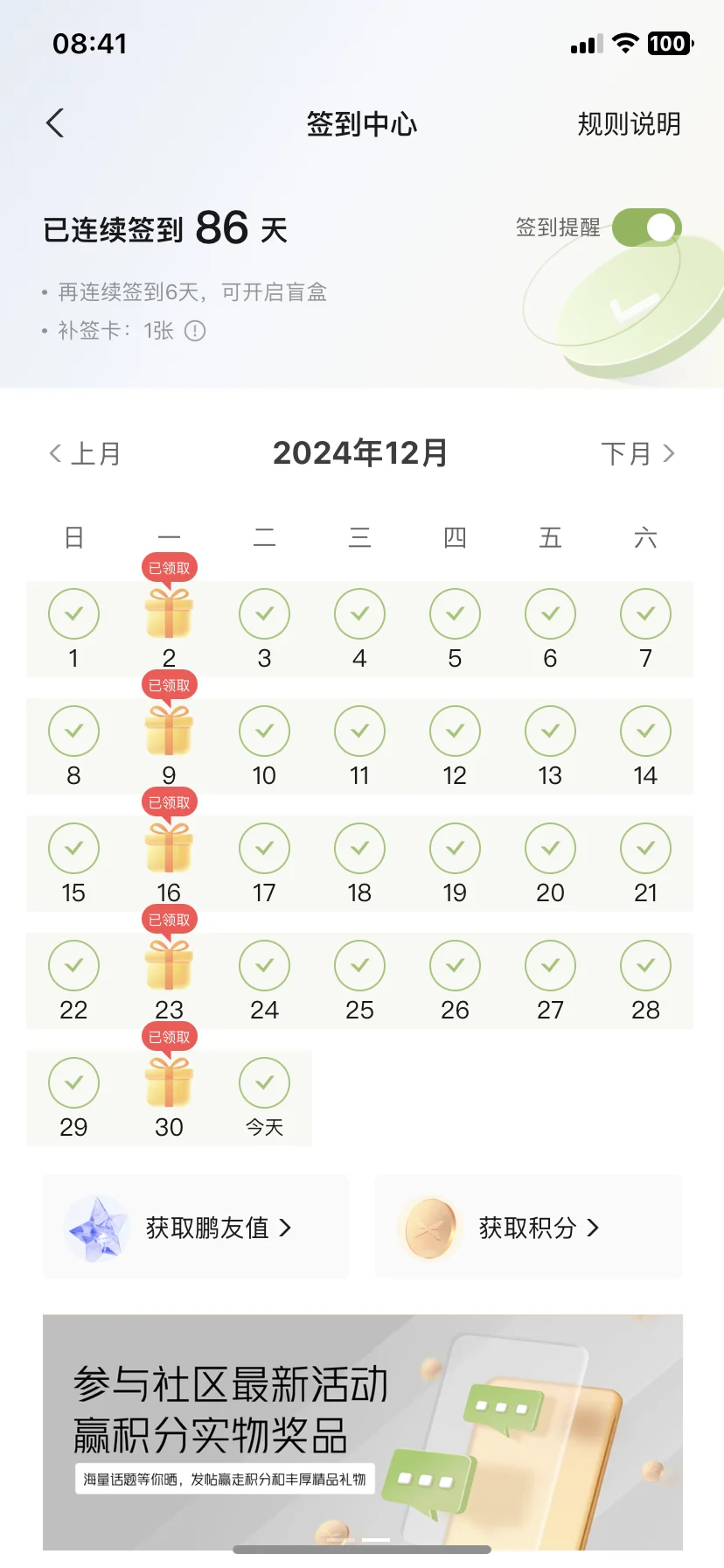Image resolution: width=724 pixels, height=1568 pixels.
Task: Open the gift box on day 16
Action: pyautogui.click(x=169, y=848)
